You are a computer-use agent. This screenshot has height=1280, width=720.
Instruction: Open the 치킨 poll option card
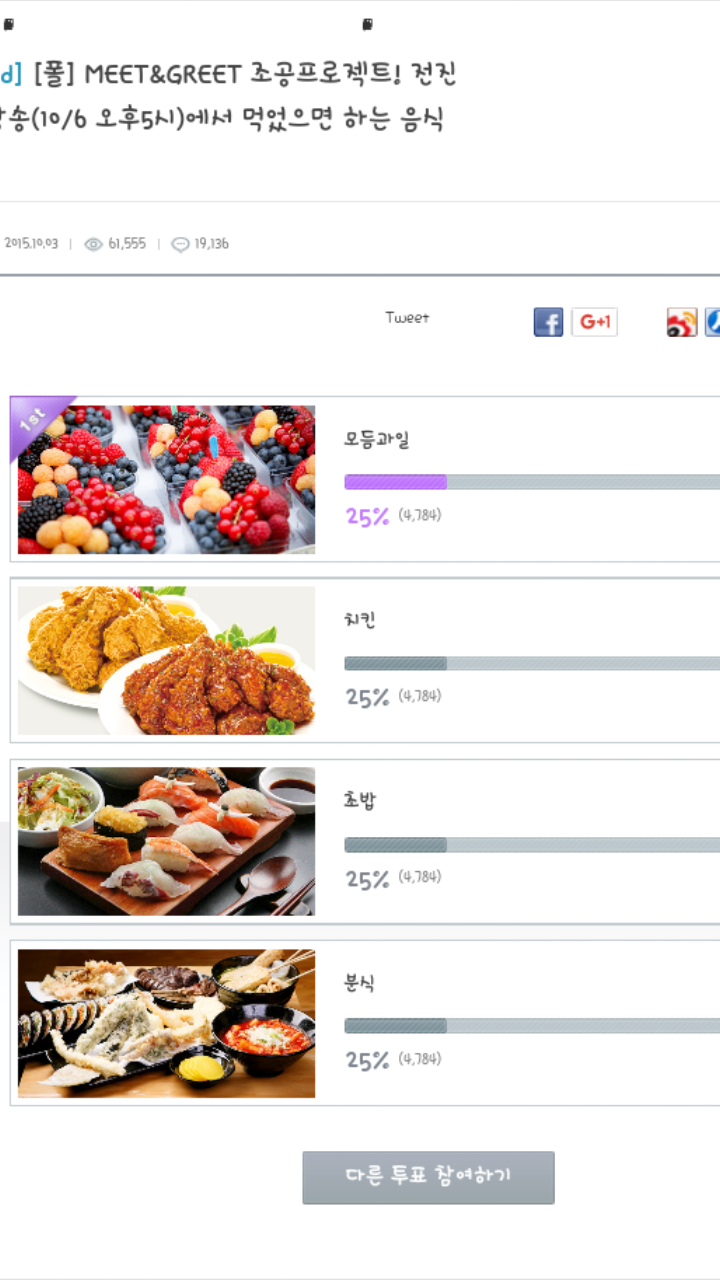(366, 660)
